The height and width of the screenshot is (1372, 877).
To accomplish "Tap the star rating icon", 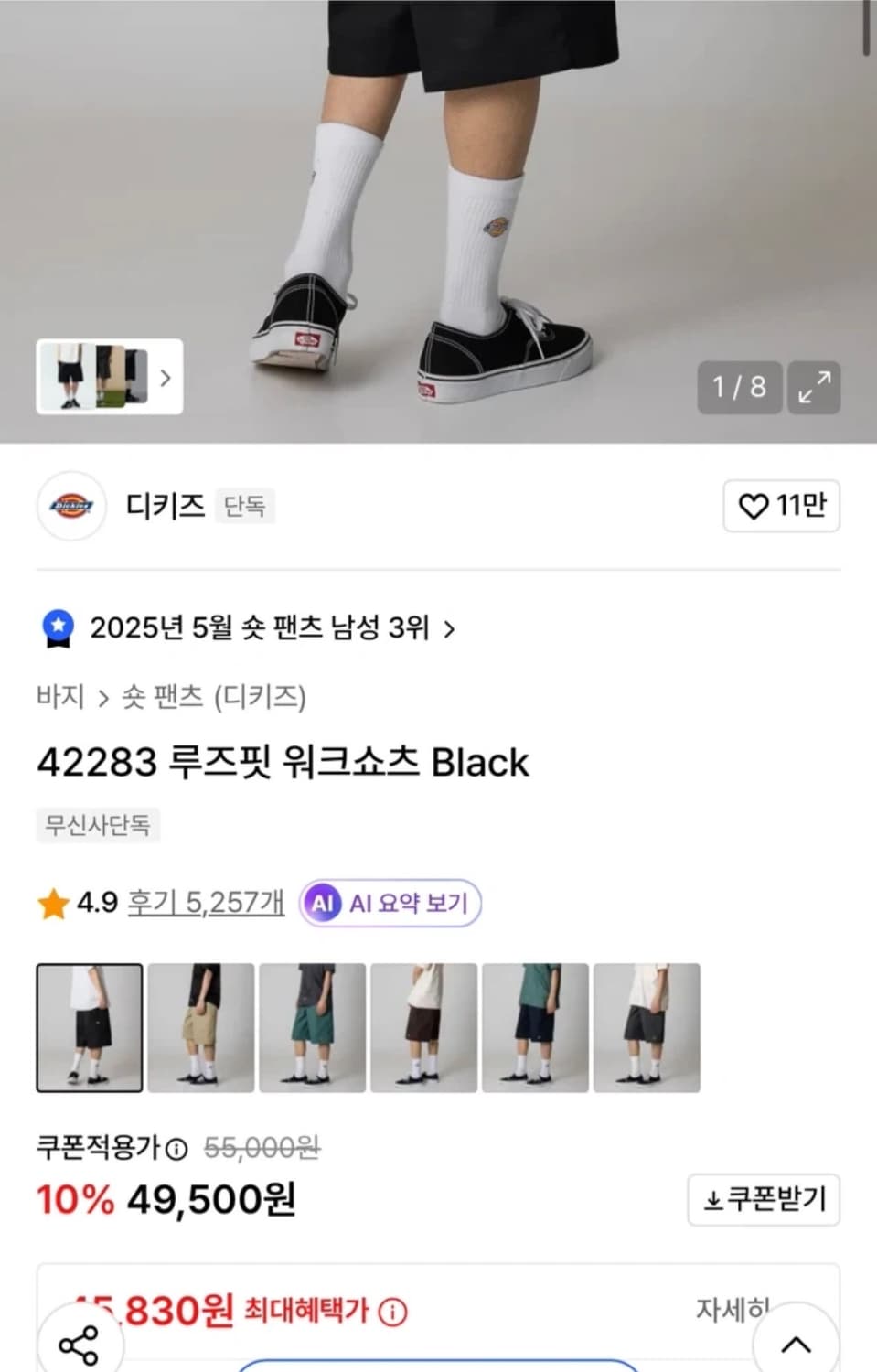I will (x=50, y=902).
